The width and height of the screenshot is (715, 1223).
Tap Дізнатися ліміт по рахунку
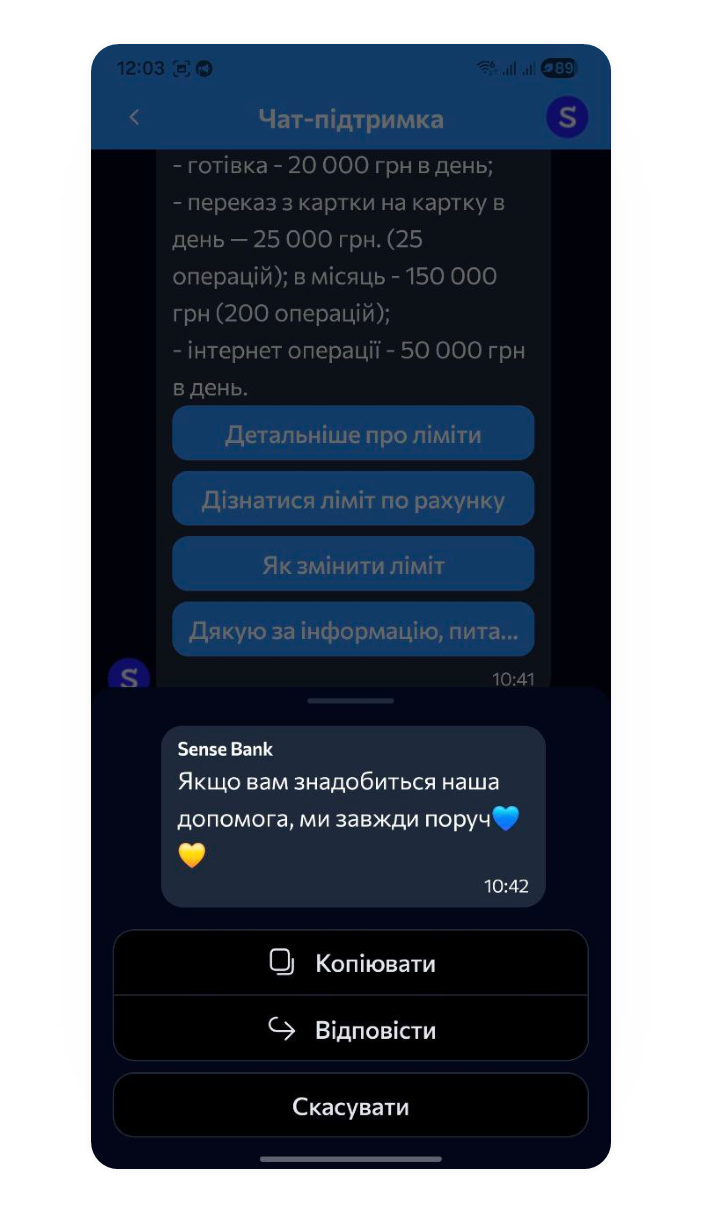click(353, 499)
